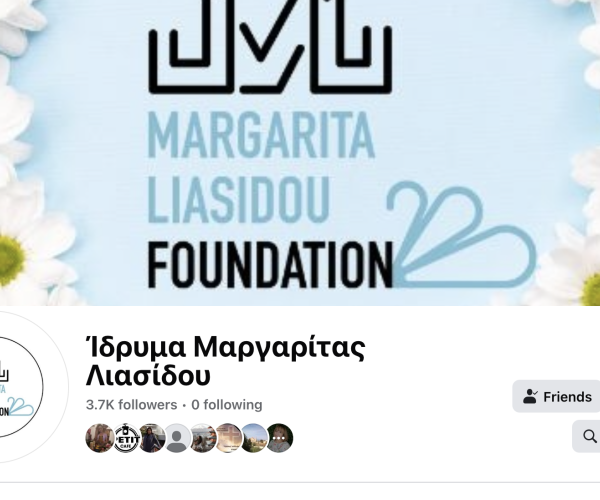Open the Margarita Liasidou Foundation cover photo

[x=300, y=150]
